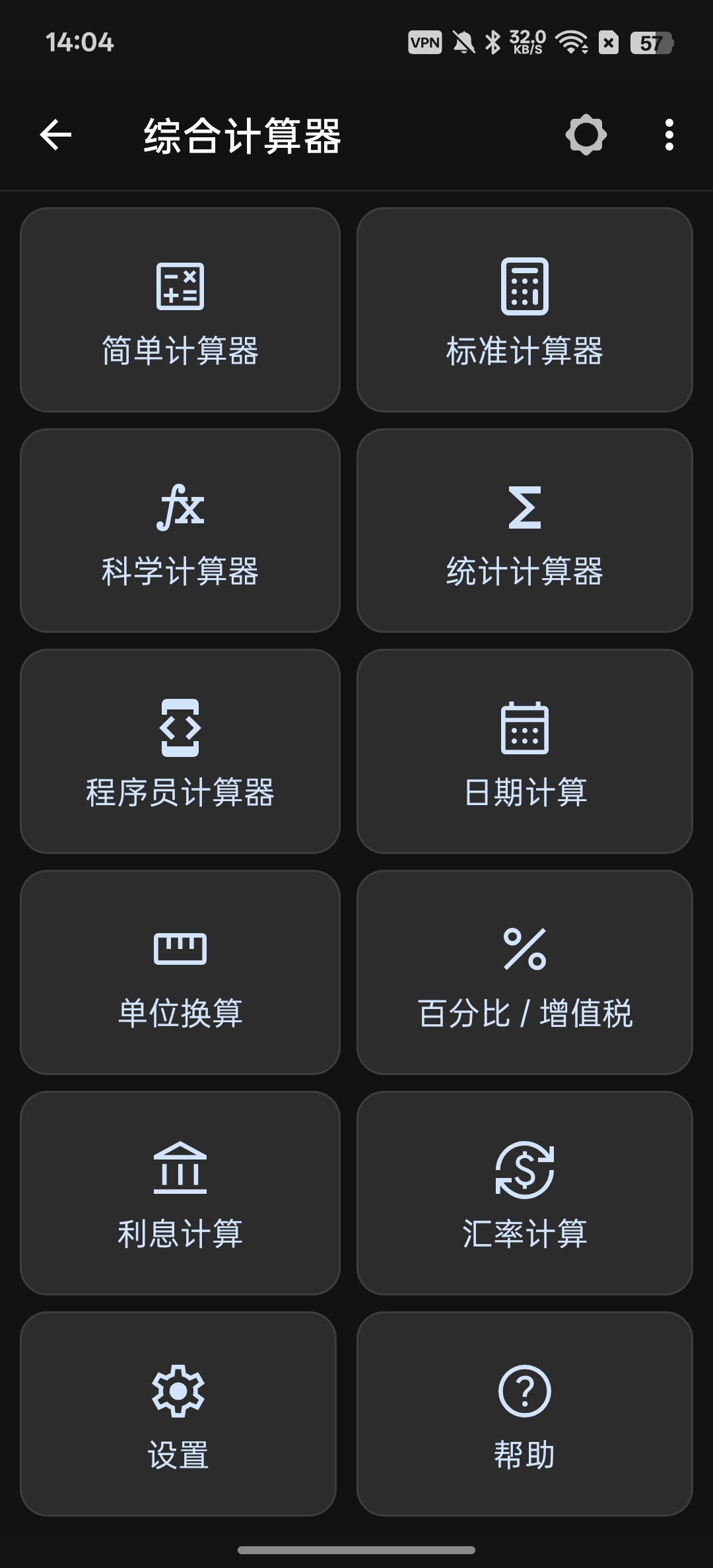Open 程序员计算器
713x1568 pixels.
pos(180,752)
